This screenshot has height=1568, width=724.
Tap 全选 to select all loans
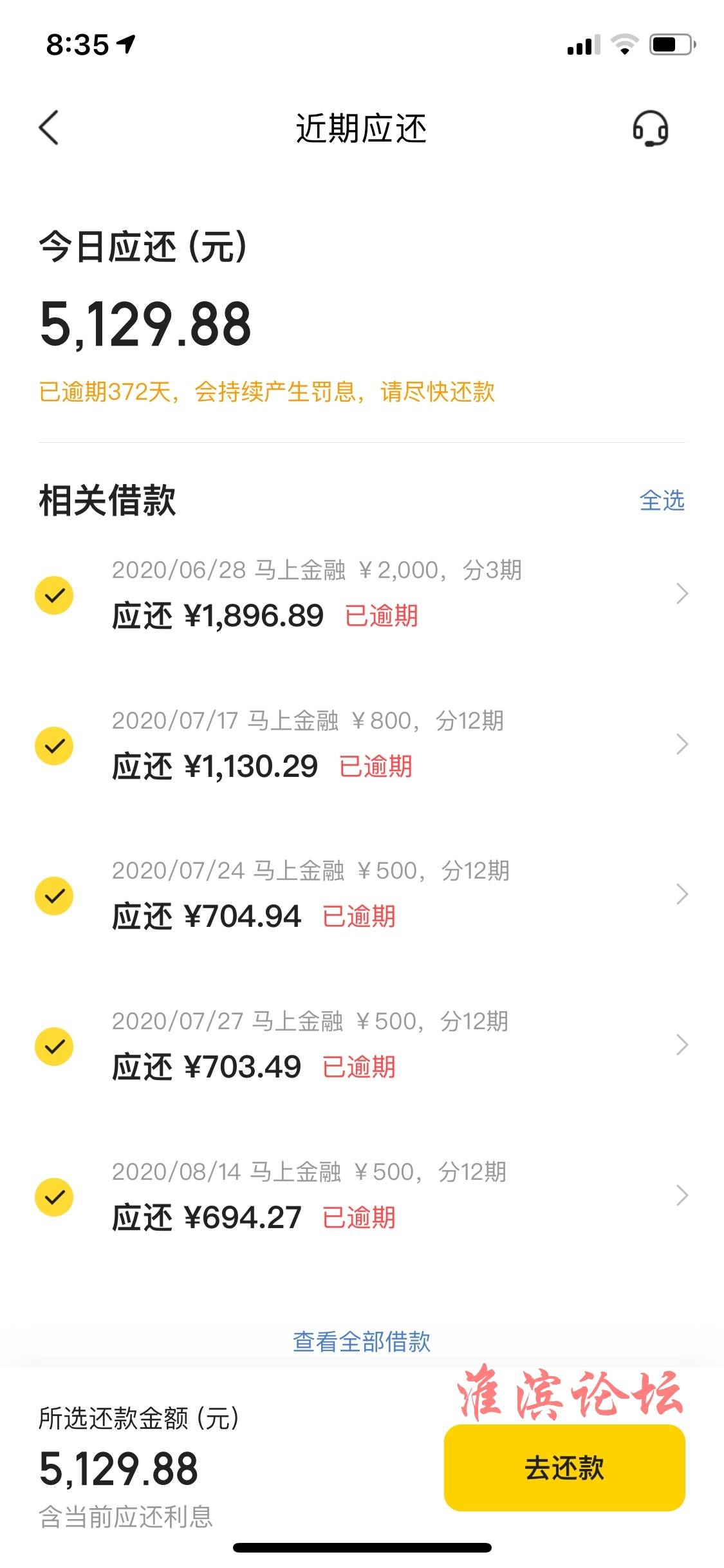point(662,500)
